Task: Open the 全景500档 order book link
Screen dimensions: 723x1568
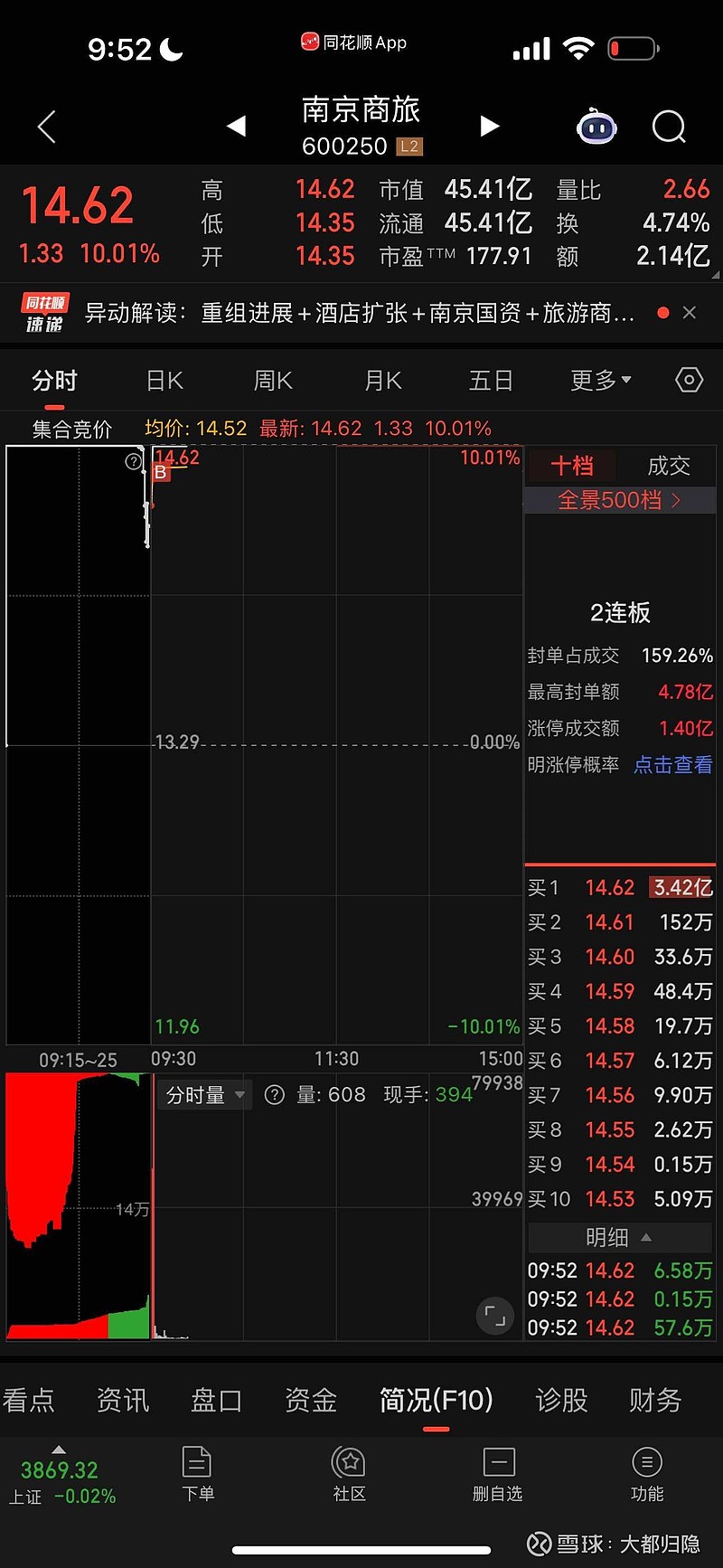Action: click(620, 499)
